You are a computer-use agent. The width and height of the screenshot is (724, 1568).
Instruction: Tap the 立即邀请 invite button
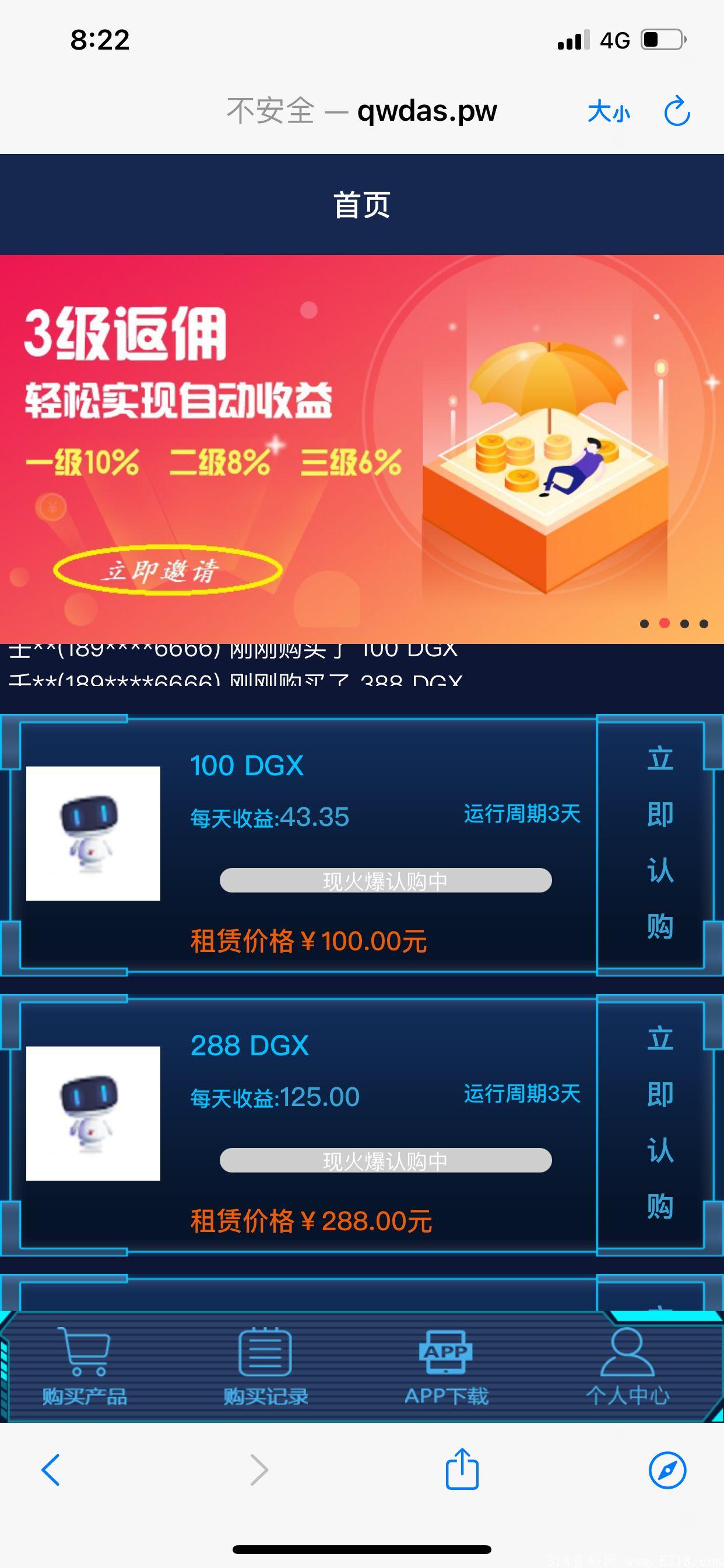click(x=168, y=570)
